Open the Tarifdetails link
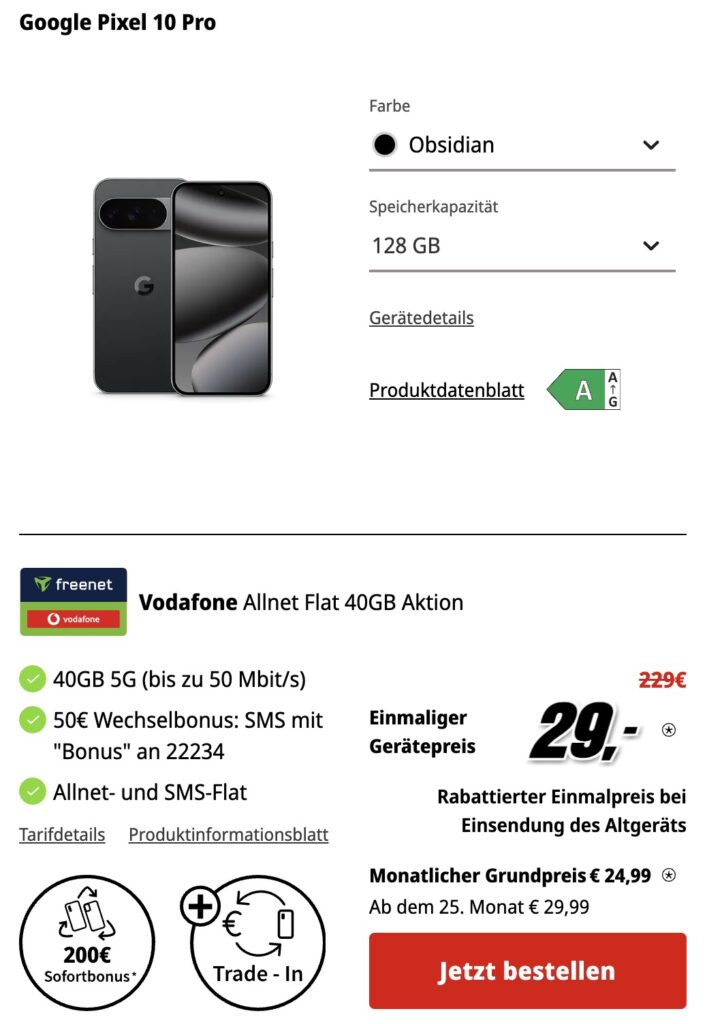The height and width of the screenshot is (1024, 707). pyautogui.click(x=62, y=835)
